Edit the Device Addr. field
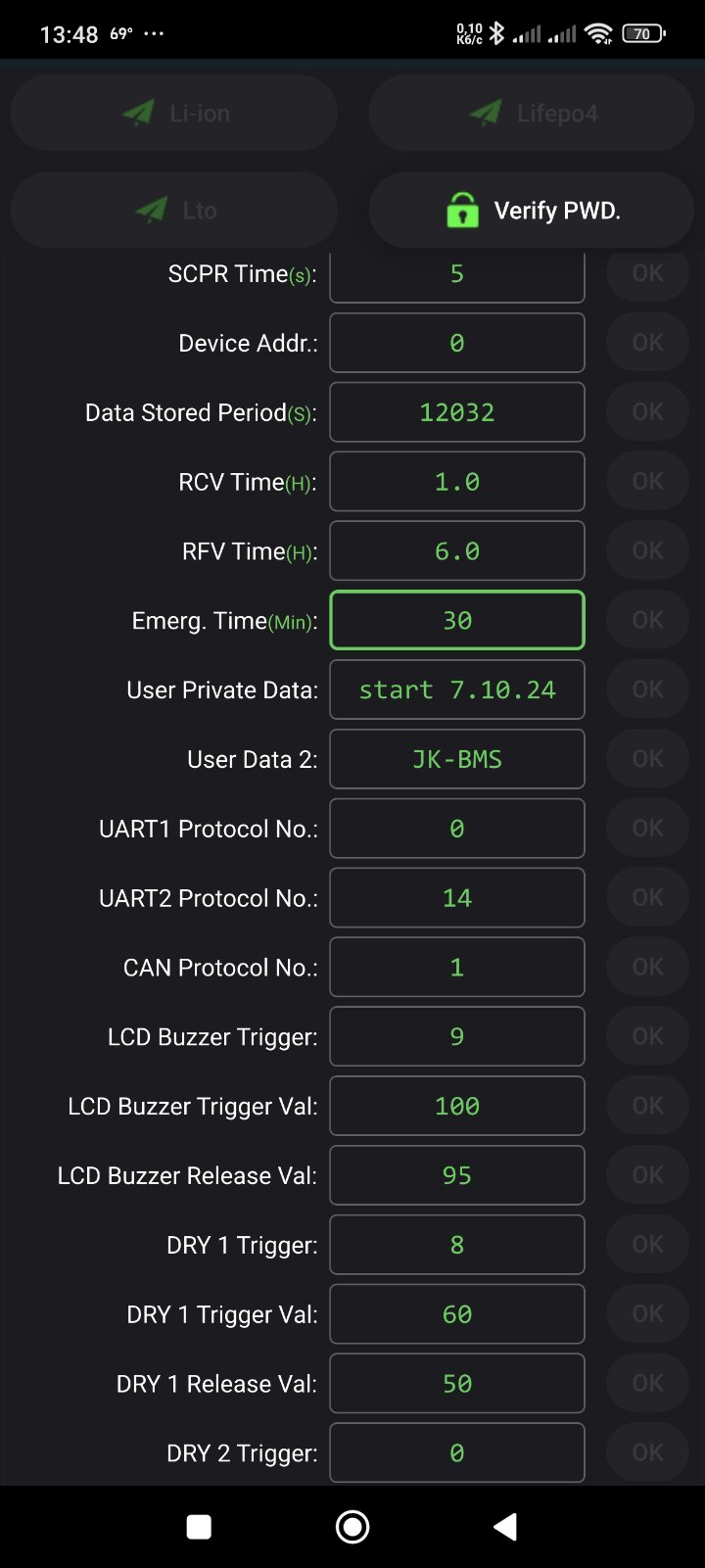 tap(457, 343)
